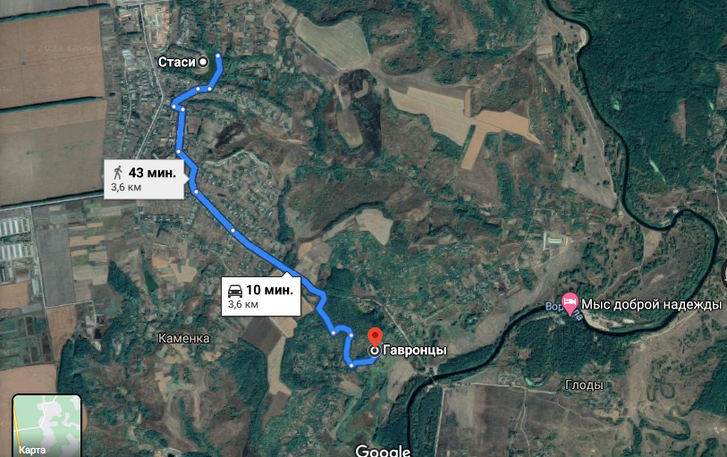Tap the Стаси starting point marker
Viewport: 727px width, 457px height.
(x=204, y=62)
